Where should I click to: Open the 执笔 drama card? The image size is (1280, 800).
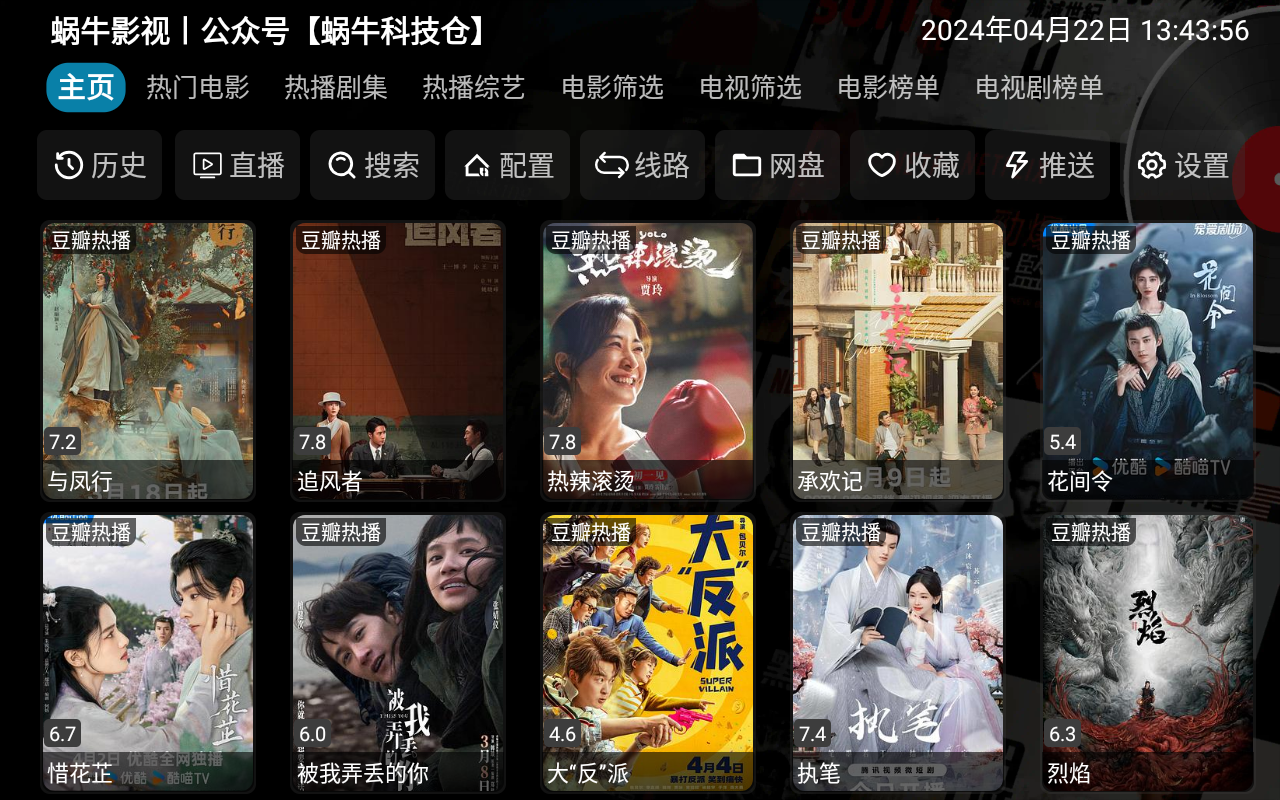tap(898, 652)
